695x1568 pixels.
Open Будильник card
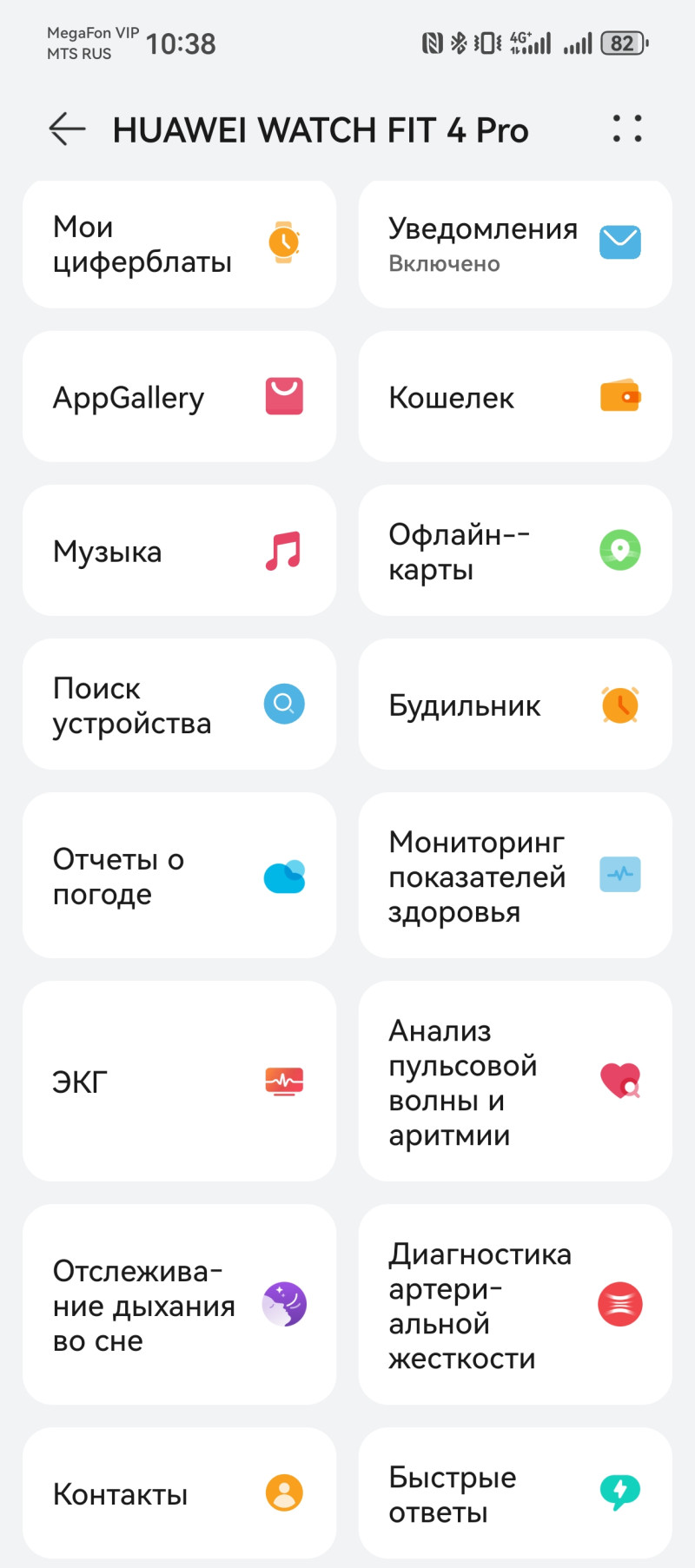tap(515, 705)
